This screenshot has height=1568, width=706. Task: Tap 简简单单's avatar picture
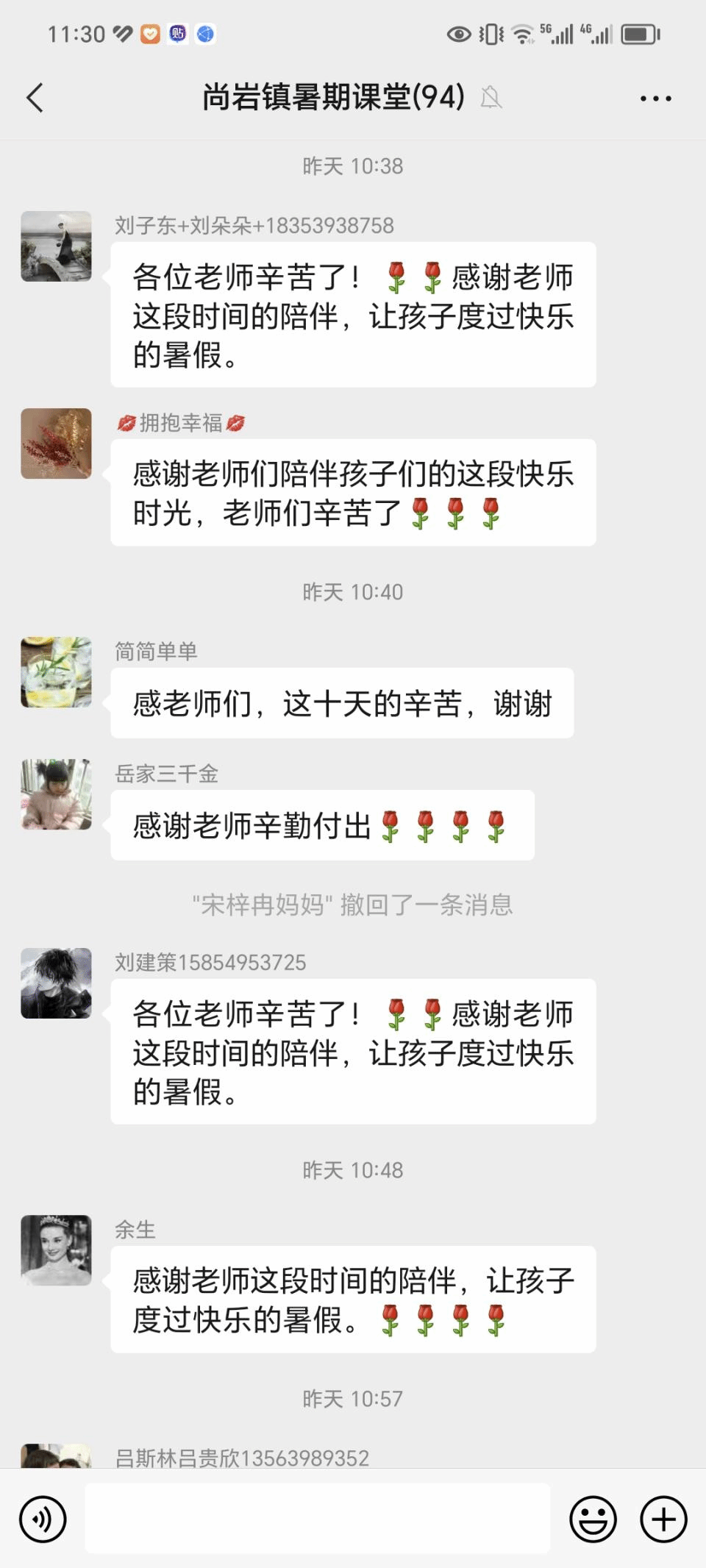(x=57, y=672)
